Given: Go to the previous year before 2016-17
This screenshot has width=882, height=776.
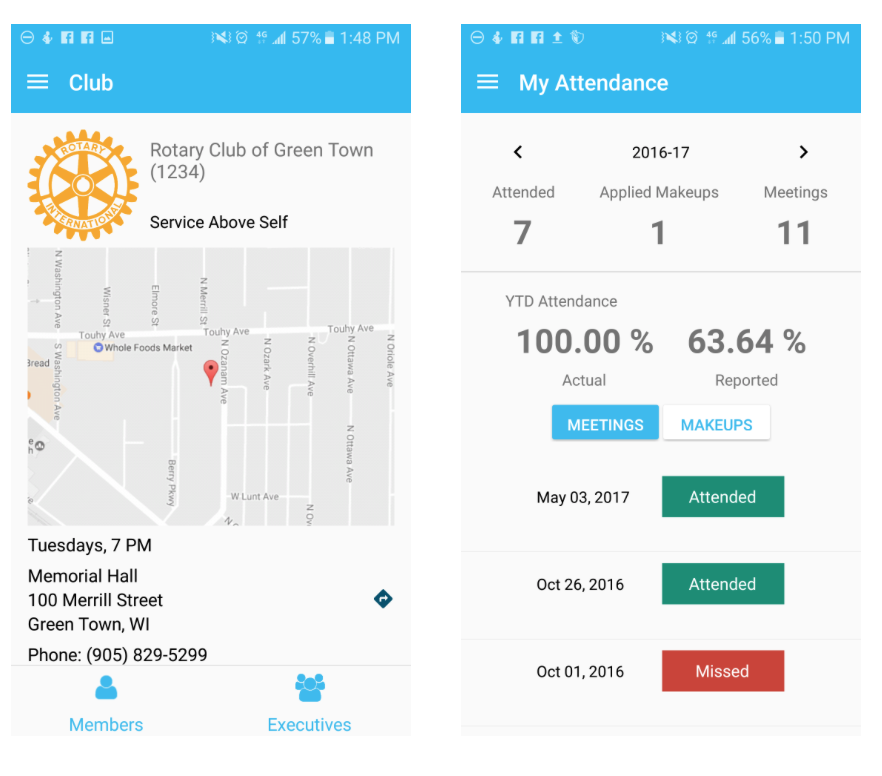Looking at the screenshot, I should (x=518, y=152).
